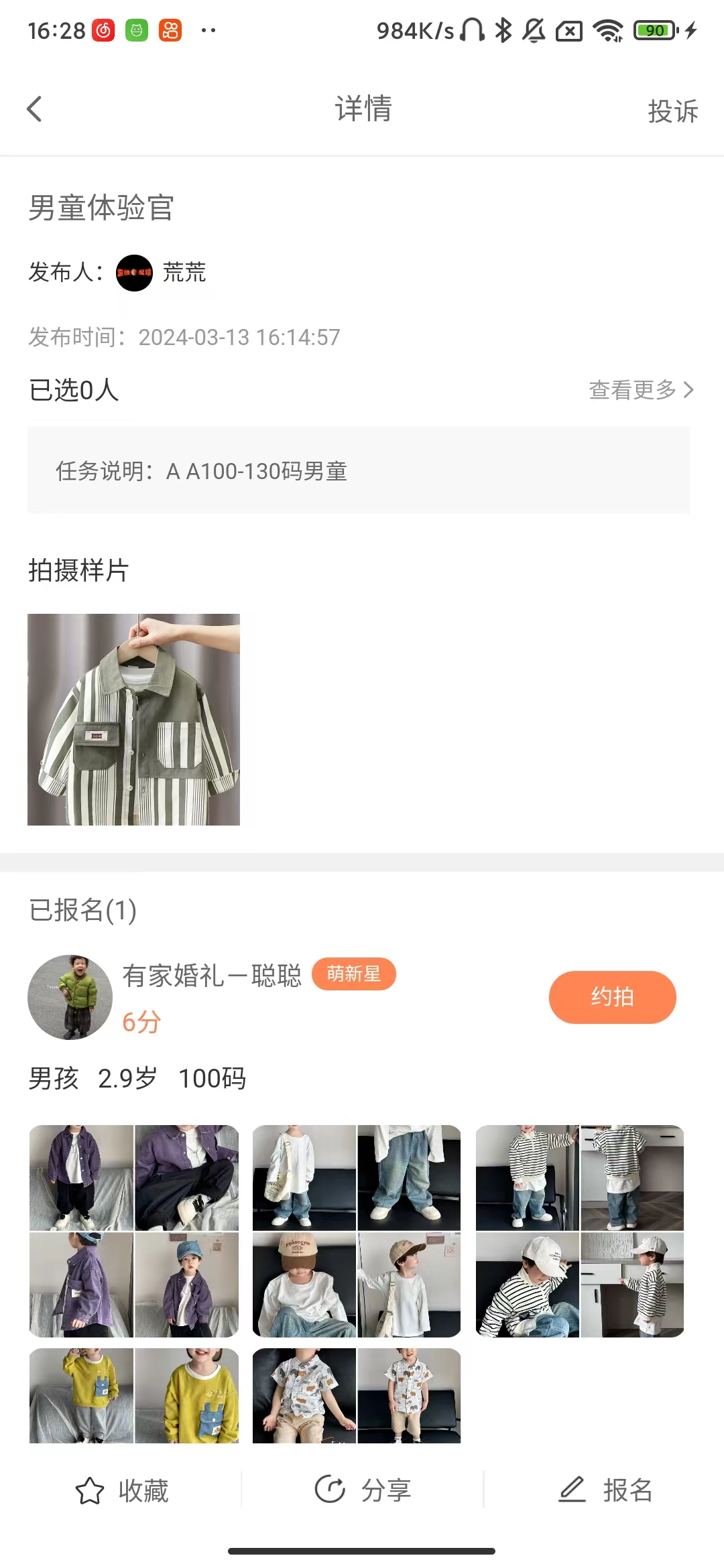View the white top and jeans collage
This screenshot has height=1568, width=724.
(x=357, y=1231)
